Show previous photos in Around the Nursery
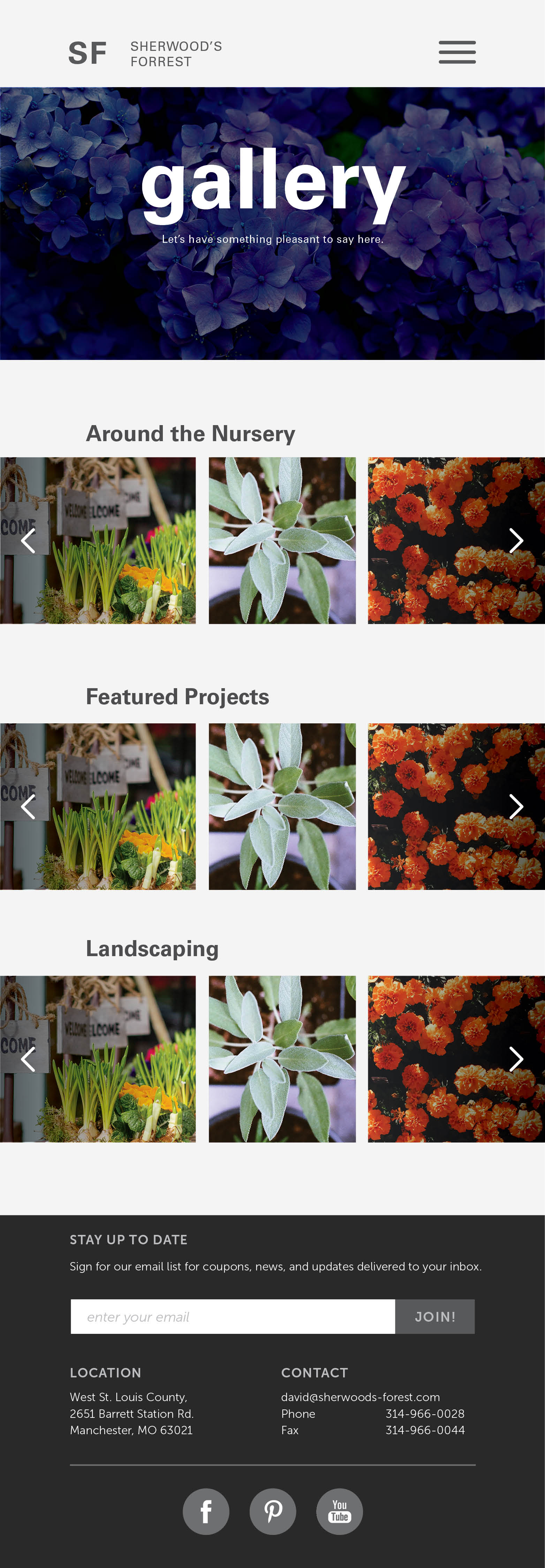This screenshot has width=545, height=1568. (28, 540)
